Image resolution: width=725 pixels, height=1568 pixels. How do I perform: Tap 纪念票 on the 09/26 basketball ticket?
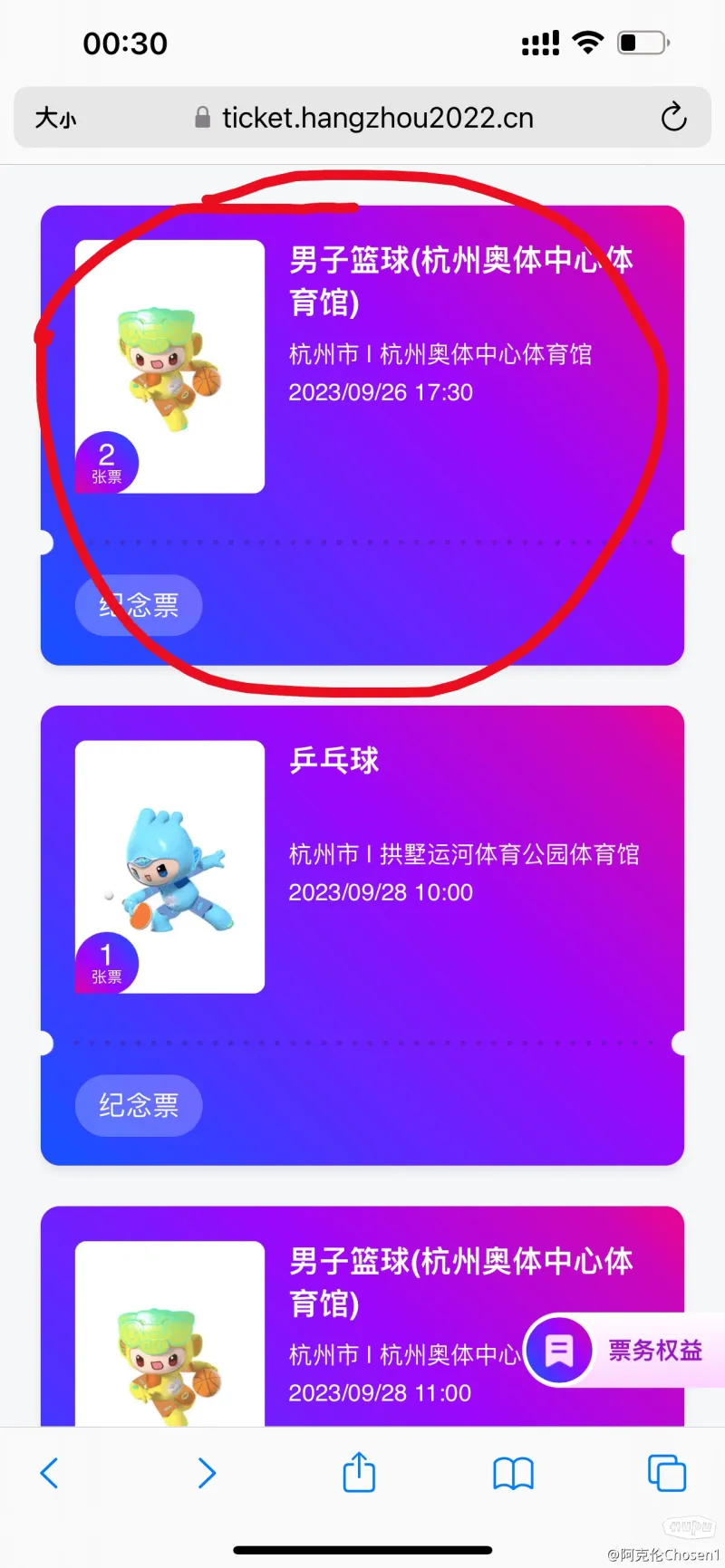point(139,605)
